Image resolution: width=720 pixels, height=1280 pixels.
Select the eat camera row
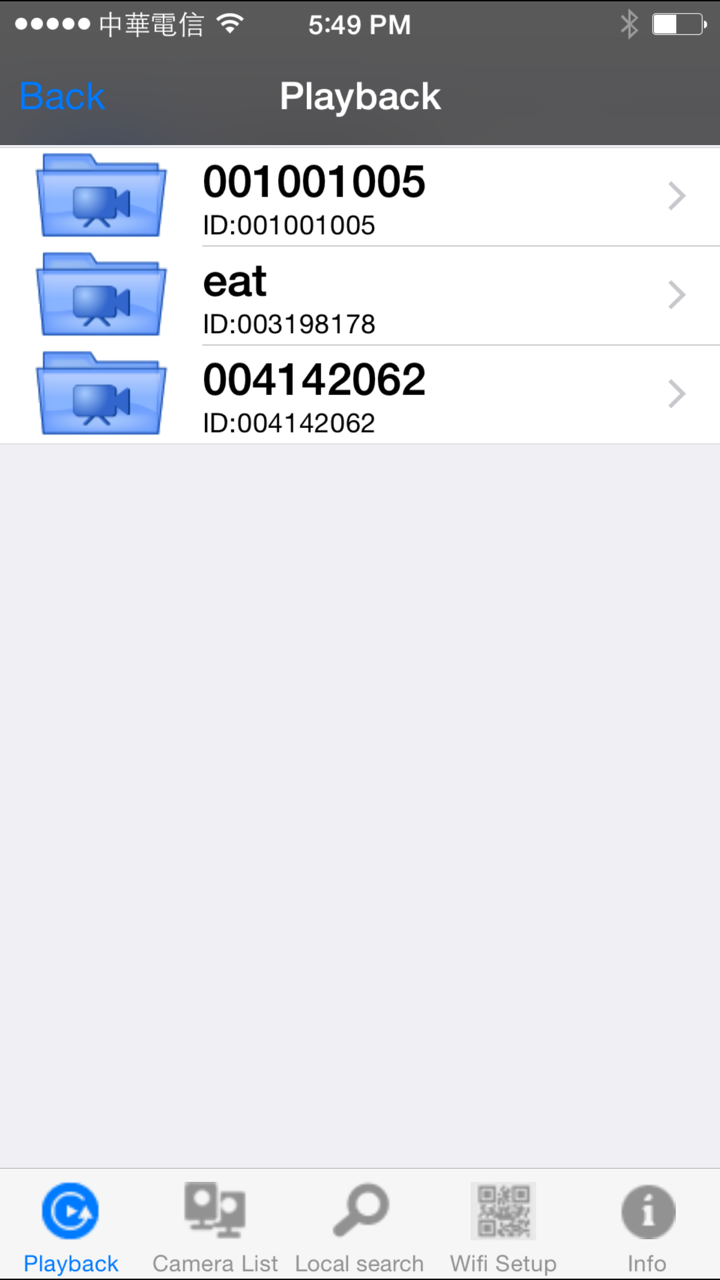point(360,295)
